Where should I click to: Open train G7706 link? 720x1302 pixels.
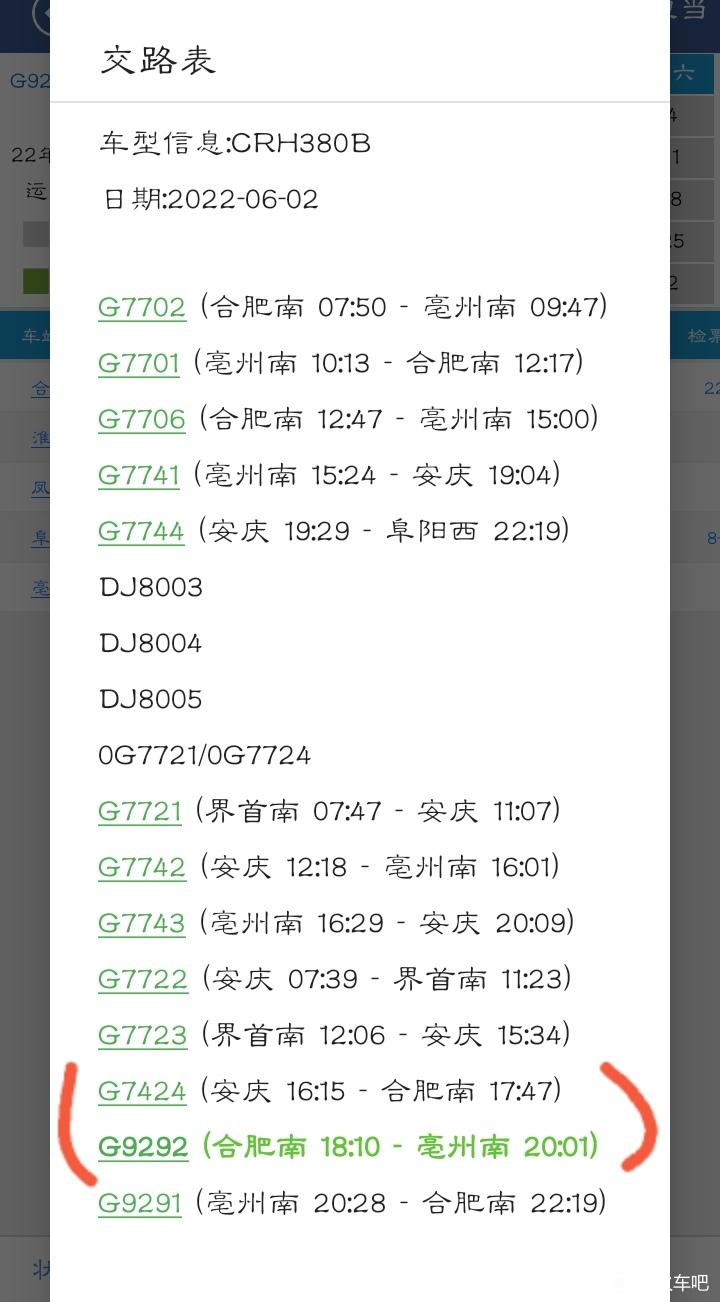(142, 419)
